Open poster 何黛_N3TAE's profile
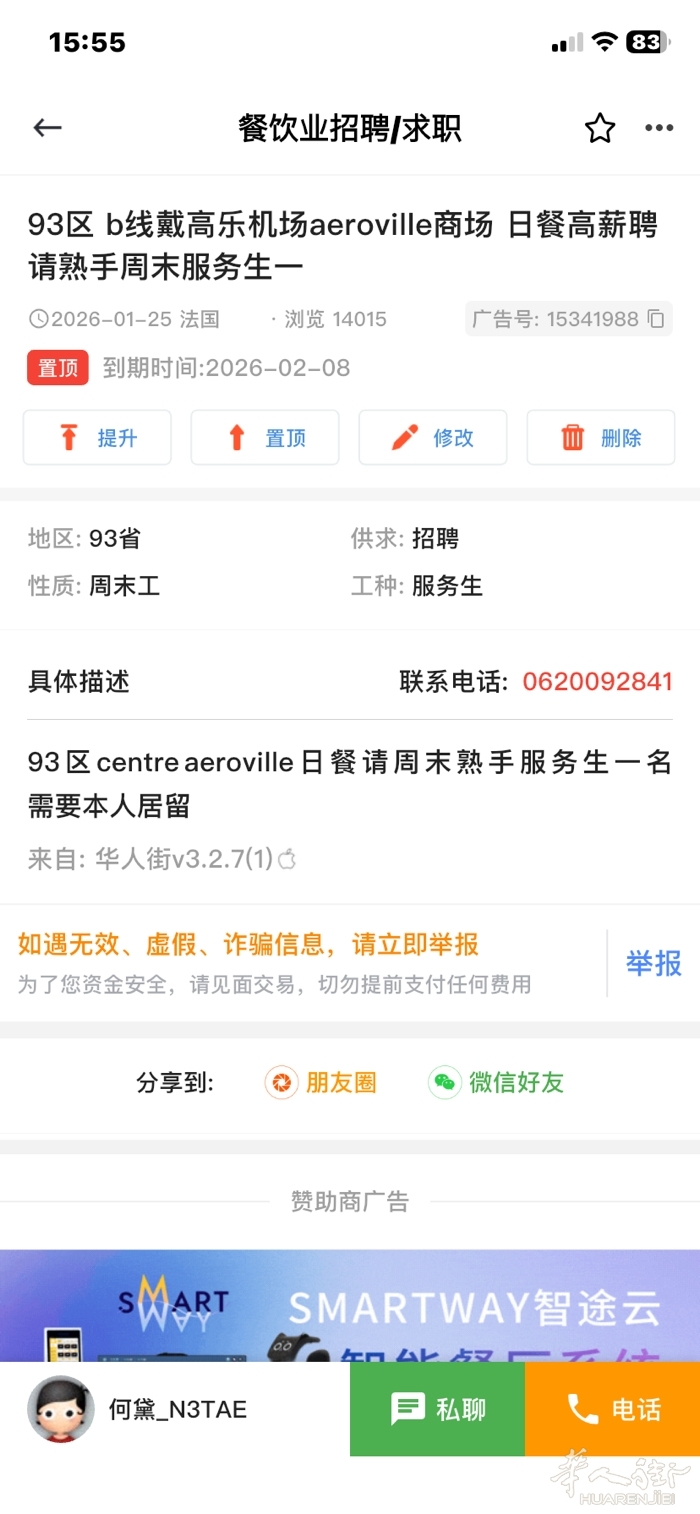The height and width of the screenshot is (1514, 700). click(61, 1409)
